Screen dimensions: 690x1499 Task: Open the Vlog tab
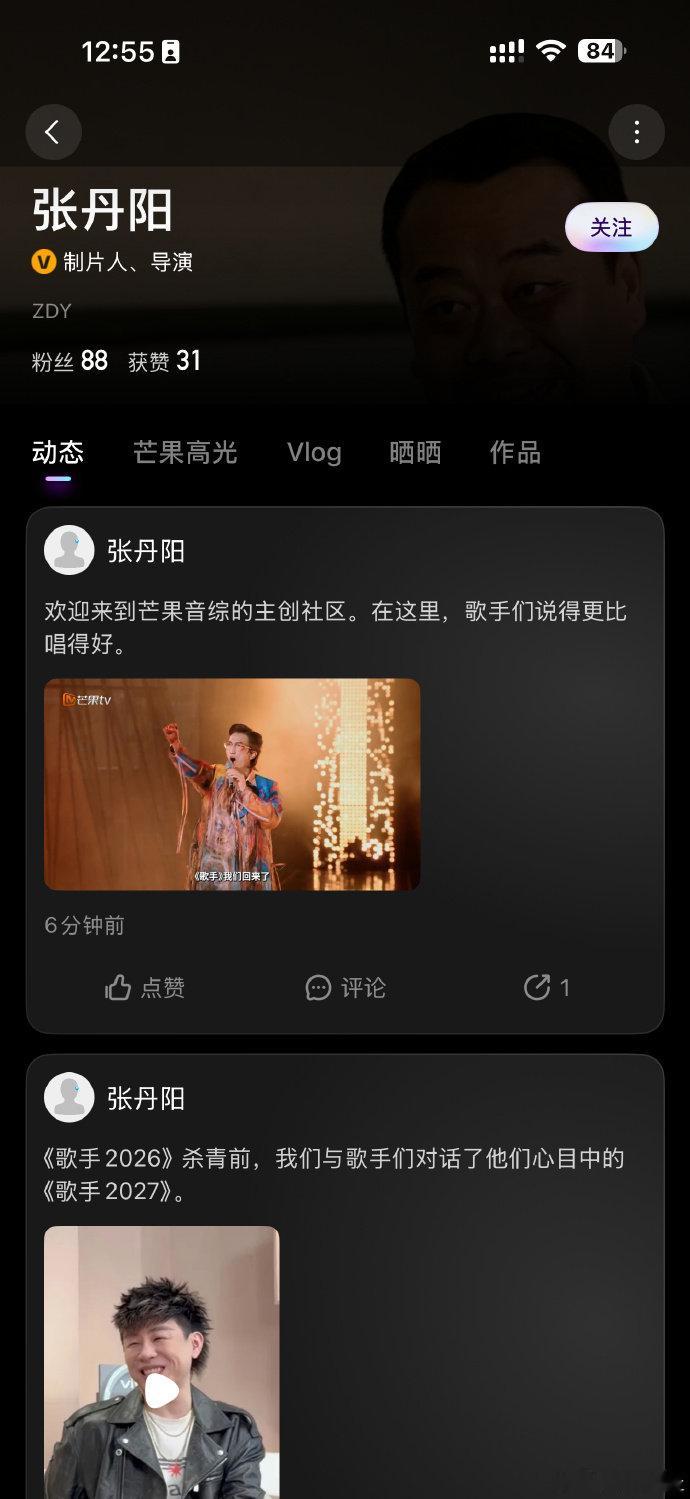coord(314,453)
